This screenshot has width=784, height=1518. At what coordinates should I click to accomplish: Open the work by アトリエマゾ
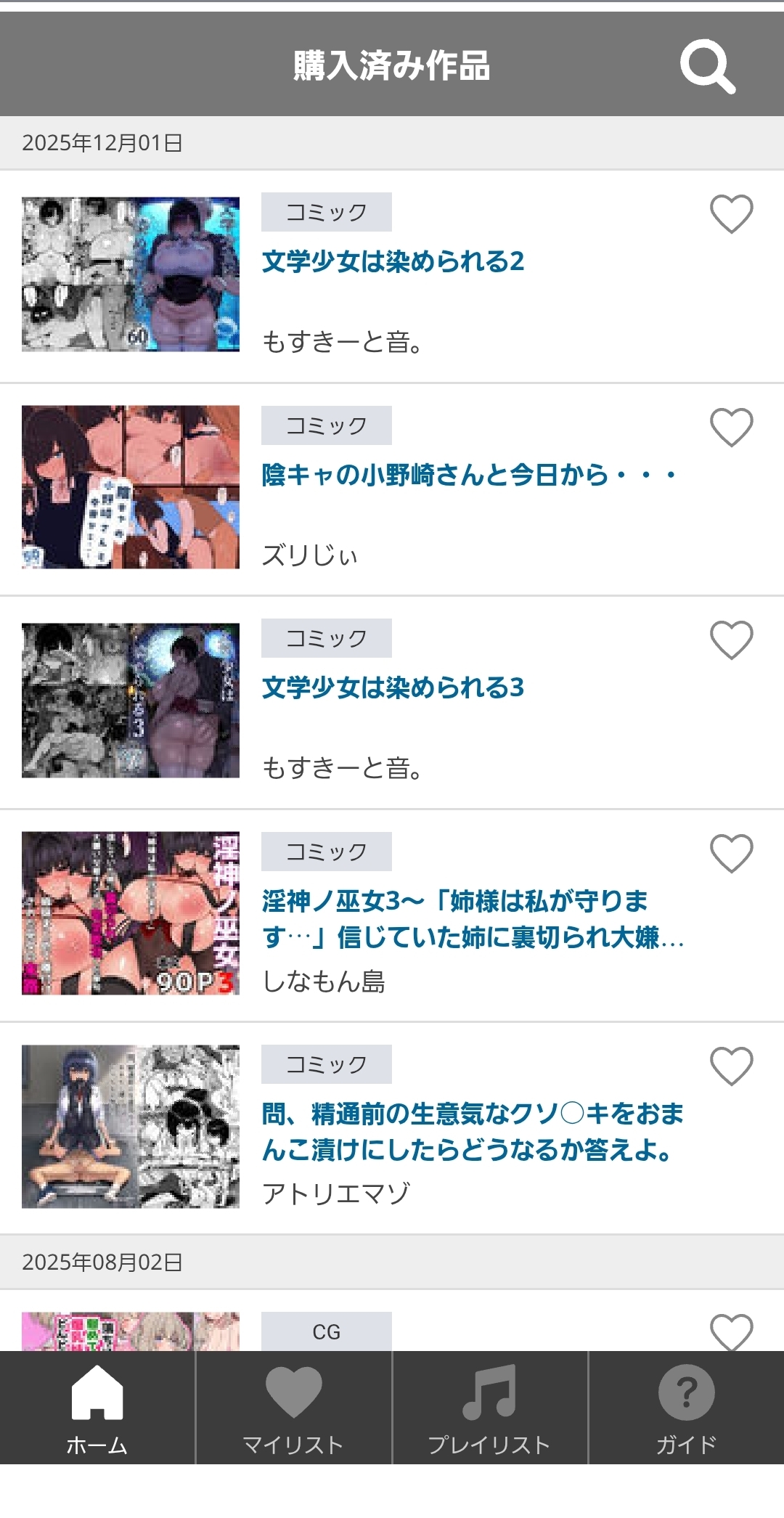pyautogui.click(x=472, y=1132)
